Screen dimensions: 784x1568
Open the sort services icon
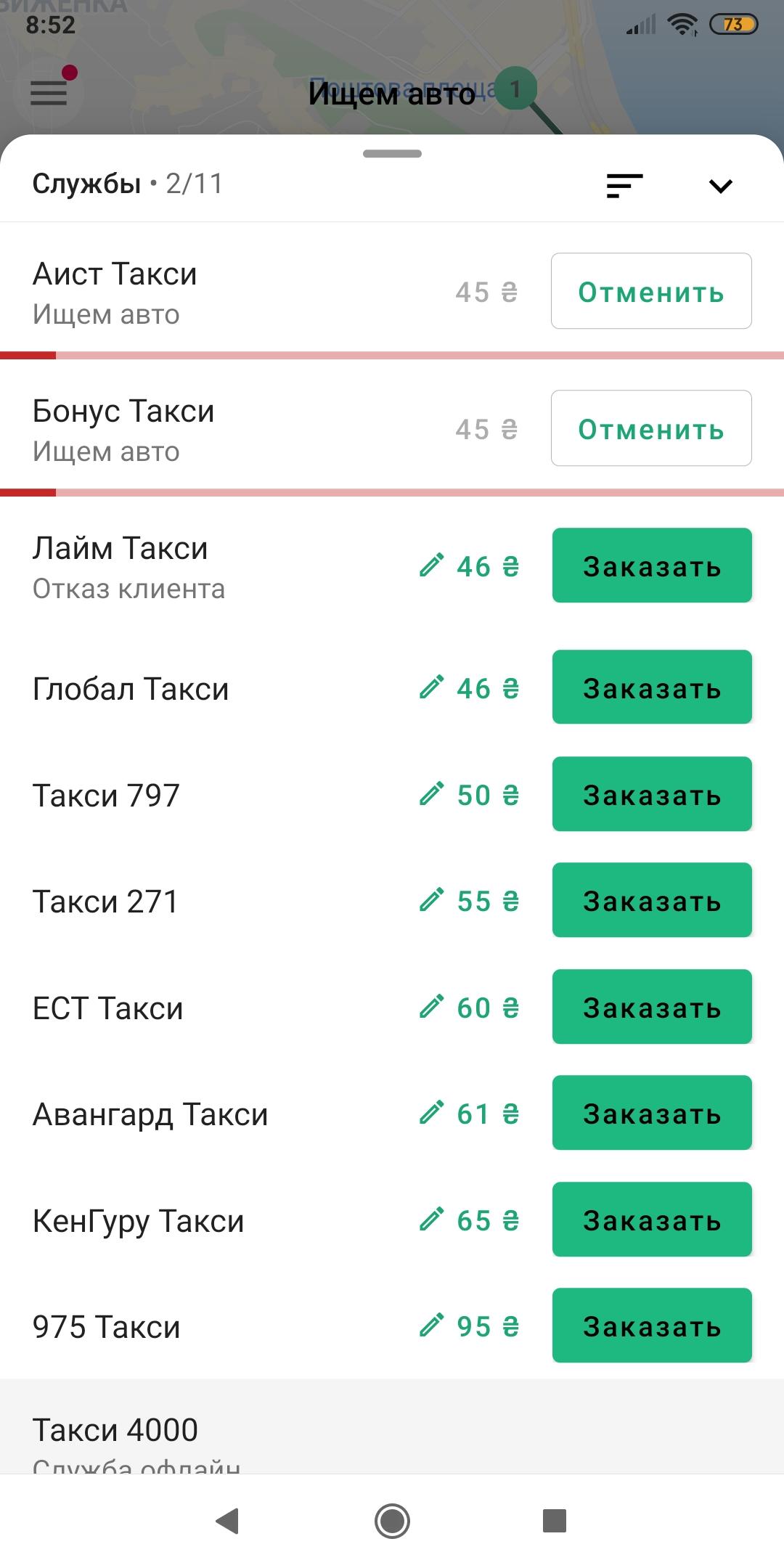(x=625, y=186)
